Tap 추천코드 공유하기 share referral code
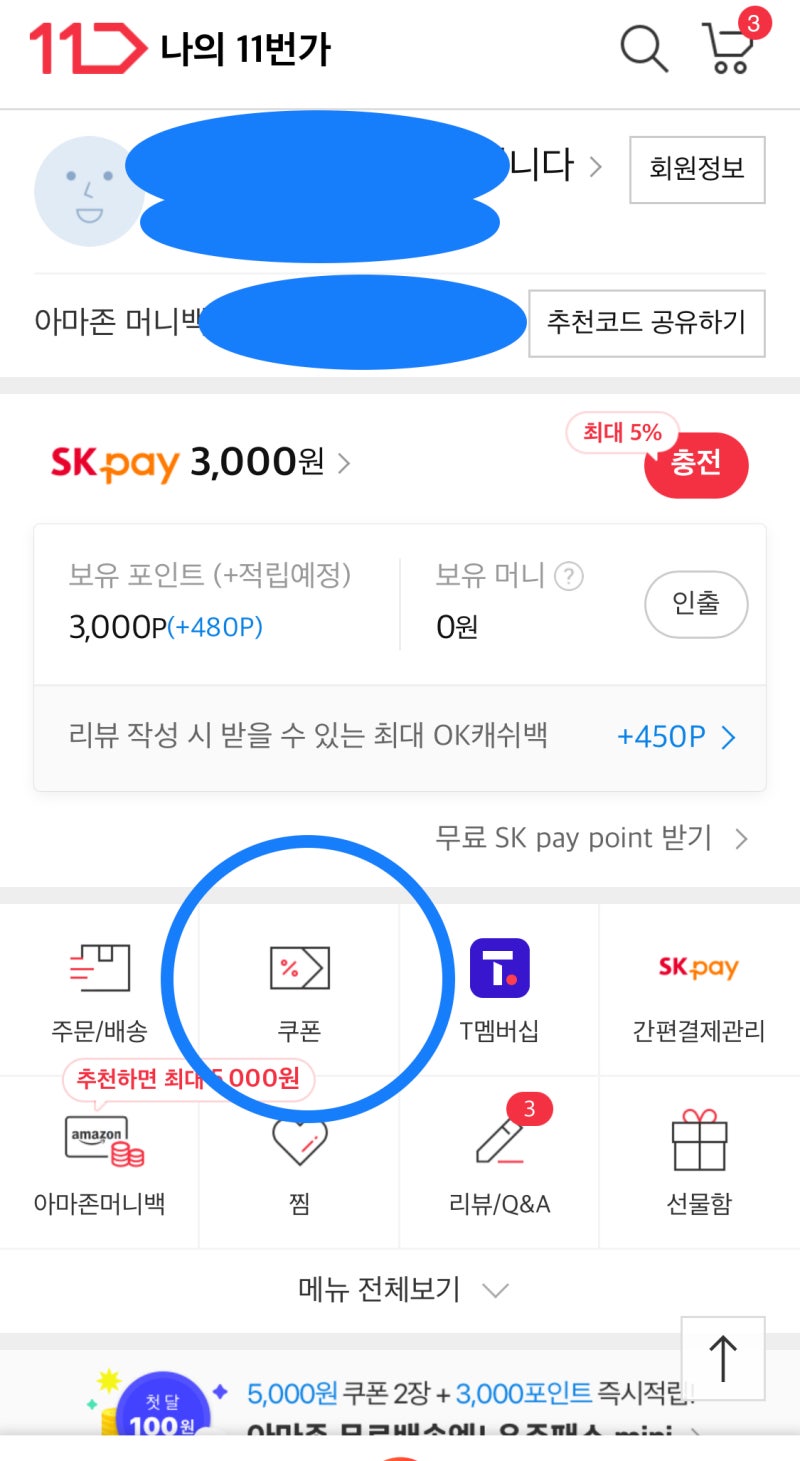800x1461 pixels. 646,323
